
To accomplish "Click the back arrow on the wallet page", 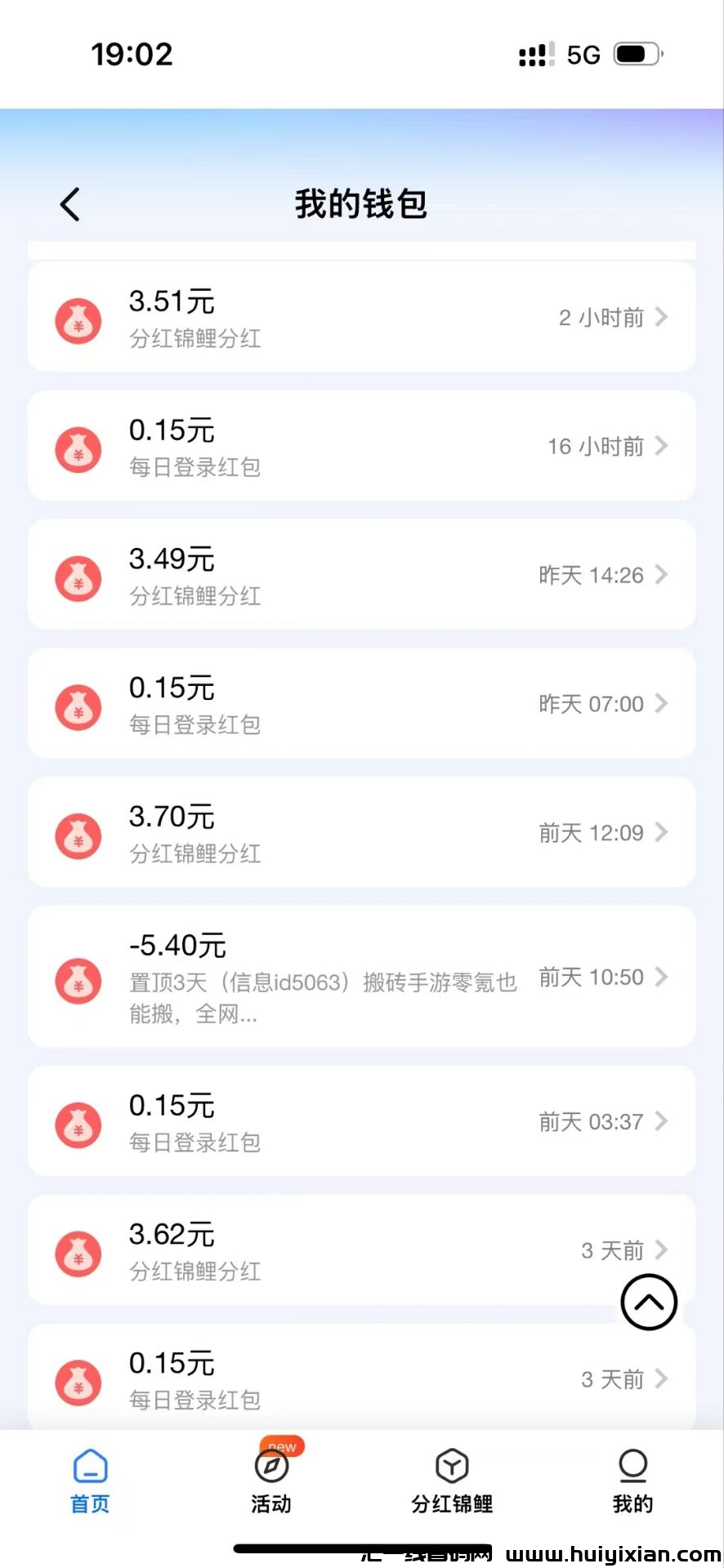I will [69, 203].
